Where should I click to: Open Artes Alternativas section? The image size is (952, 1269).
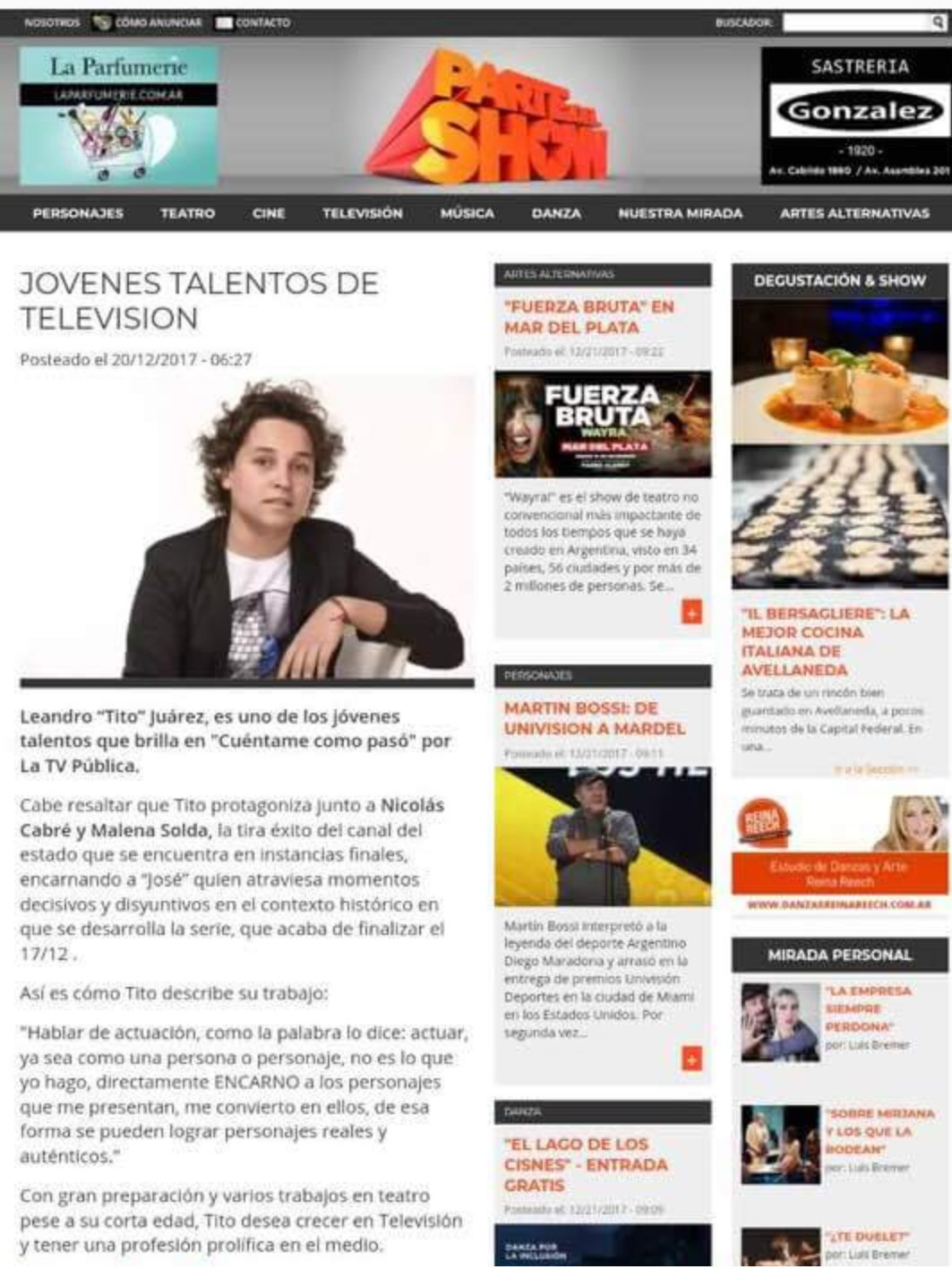point(853,213)
